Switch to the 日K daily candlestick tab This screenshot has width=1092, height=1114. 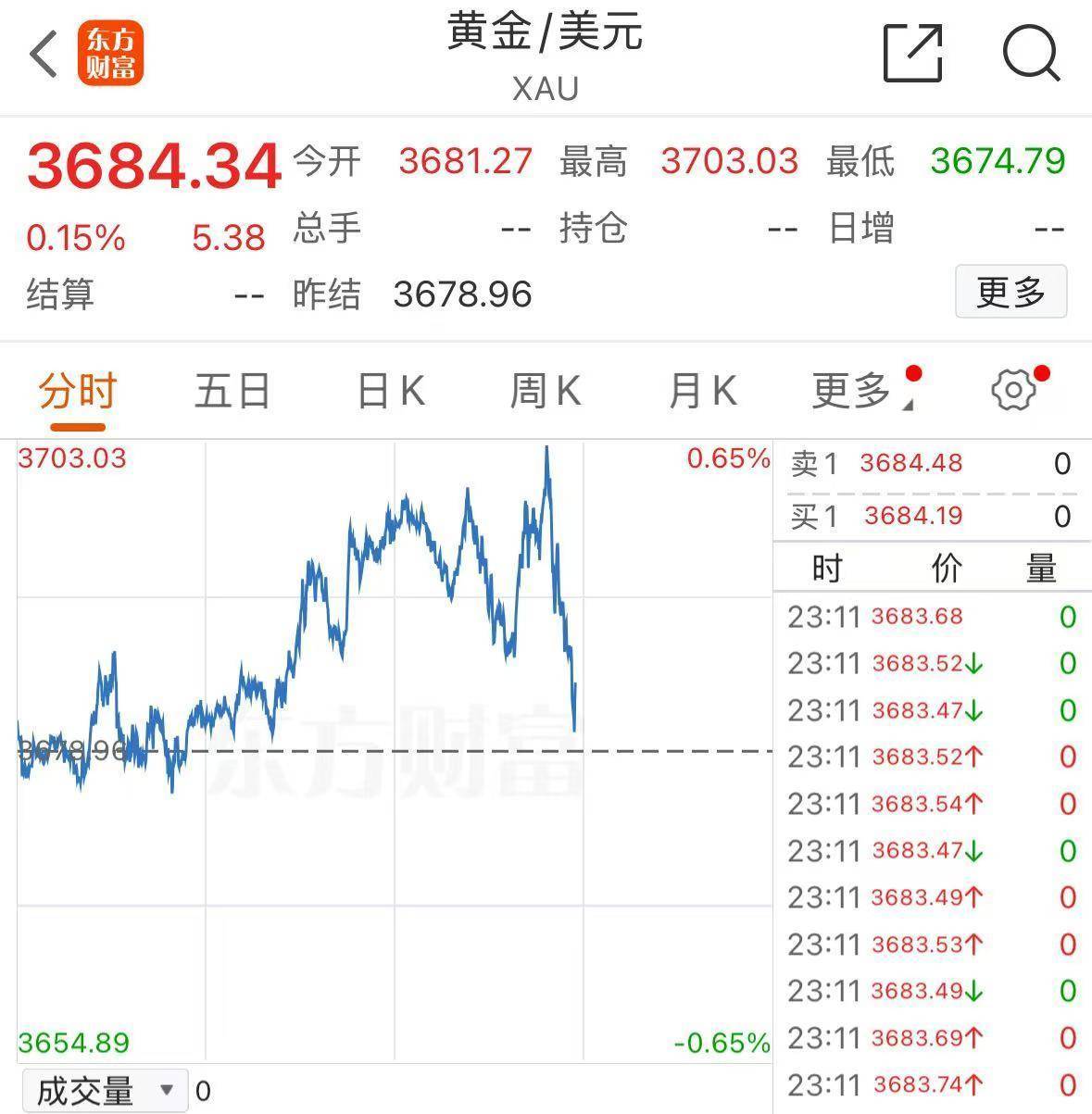pos(389,390)
